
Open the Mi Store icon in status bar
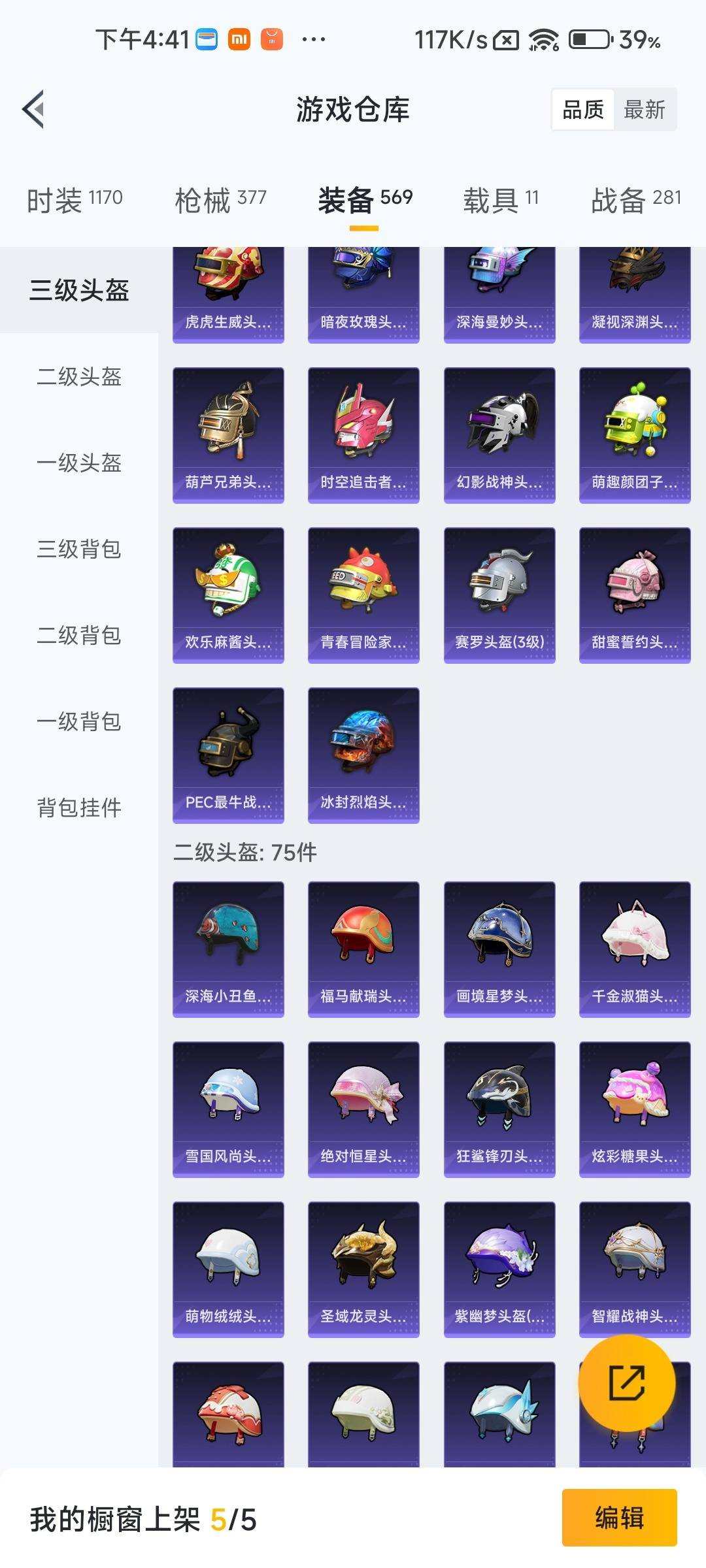pyautogui.click(x=239, y=39)
